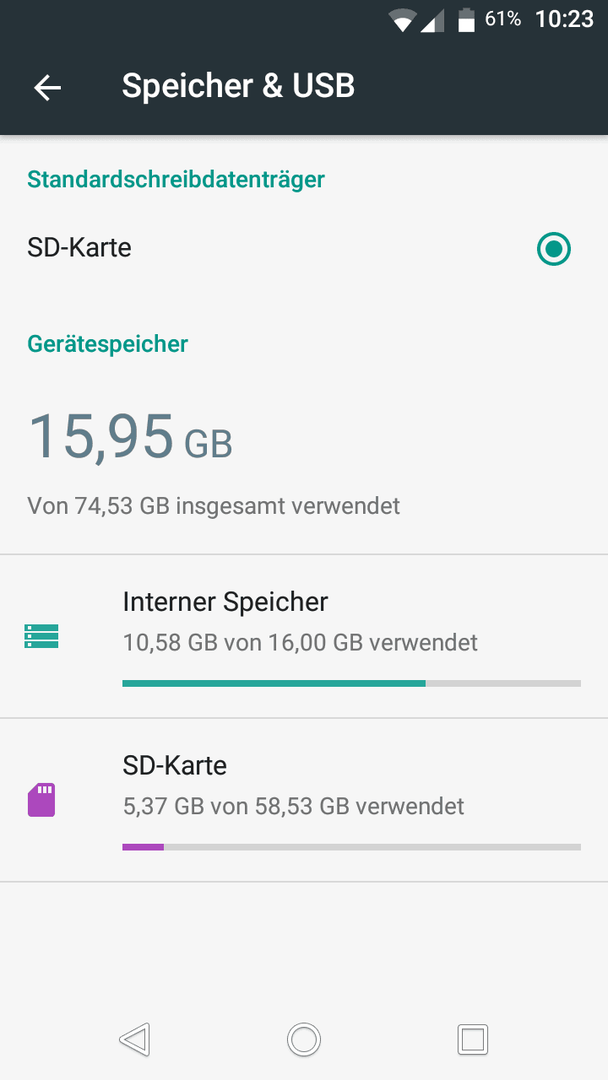The image size is (608, 1080).
Task: Select SD-Karte as default write disk
Action: [x=304, y=248]
